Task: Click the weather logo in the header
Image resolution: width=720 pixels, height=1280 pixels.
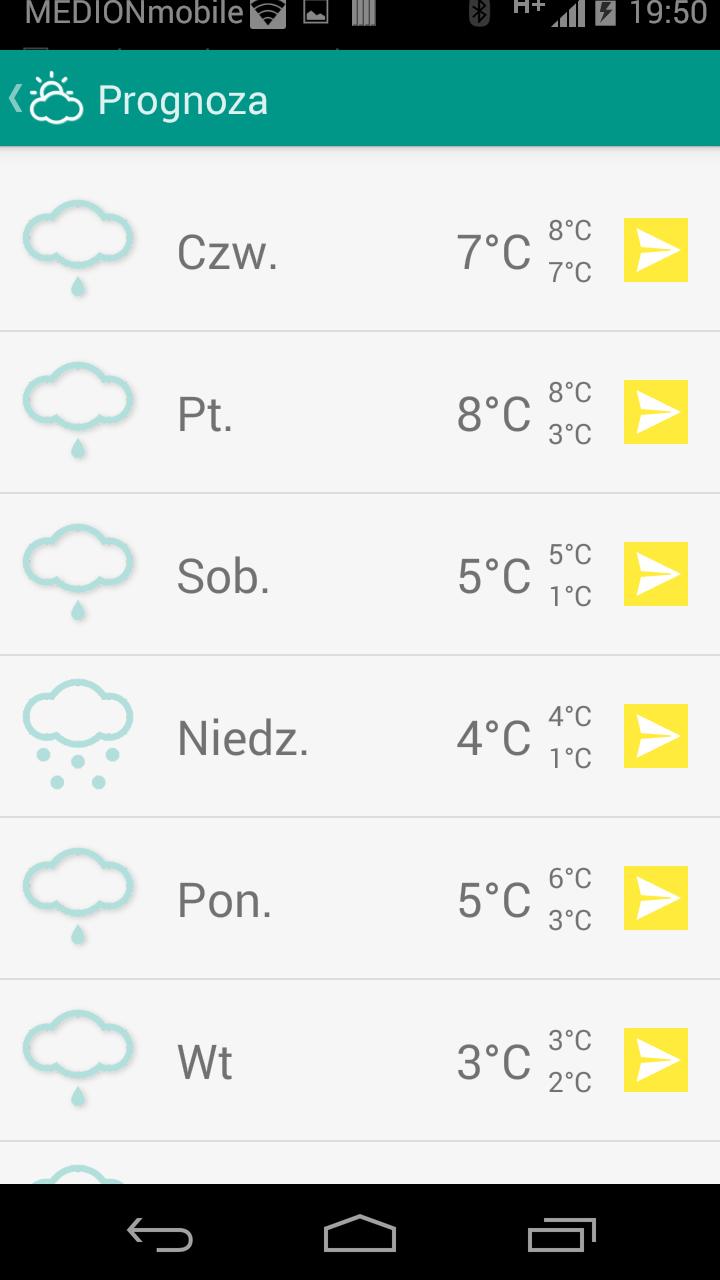Action: [55, 97]
